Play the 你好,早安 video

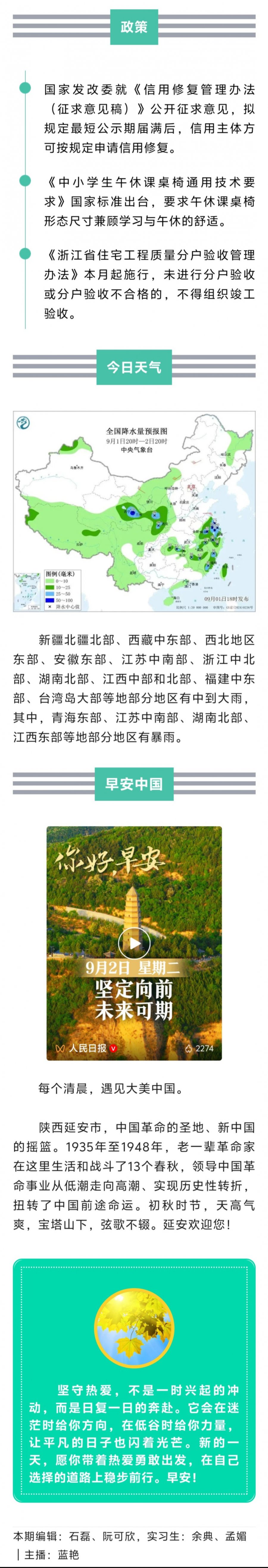134,944
